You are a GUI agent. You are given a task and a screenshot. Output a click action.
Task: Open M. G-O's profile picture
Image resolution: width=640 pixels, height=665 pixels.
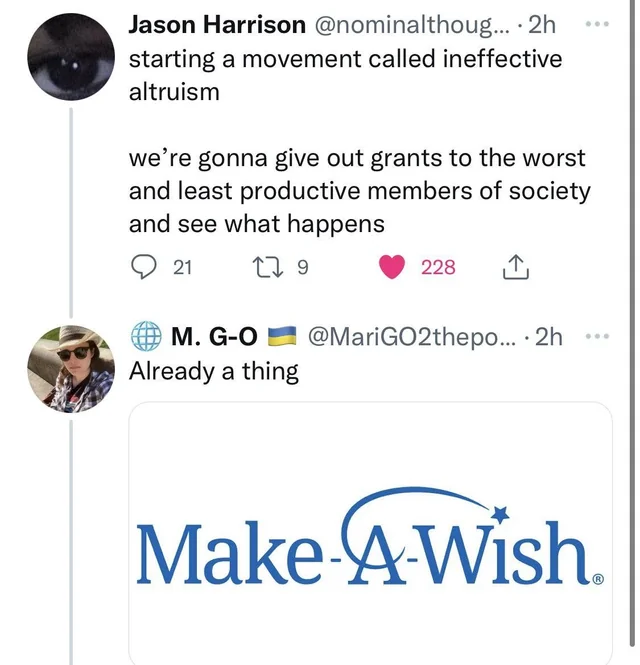pos(71,369)
